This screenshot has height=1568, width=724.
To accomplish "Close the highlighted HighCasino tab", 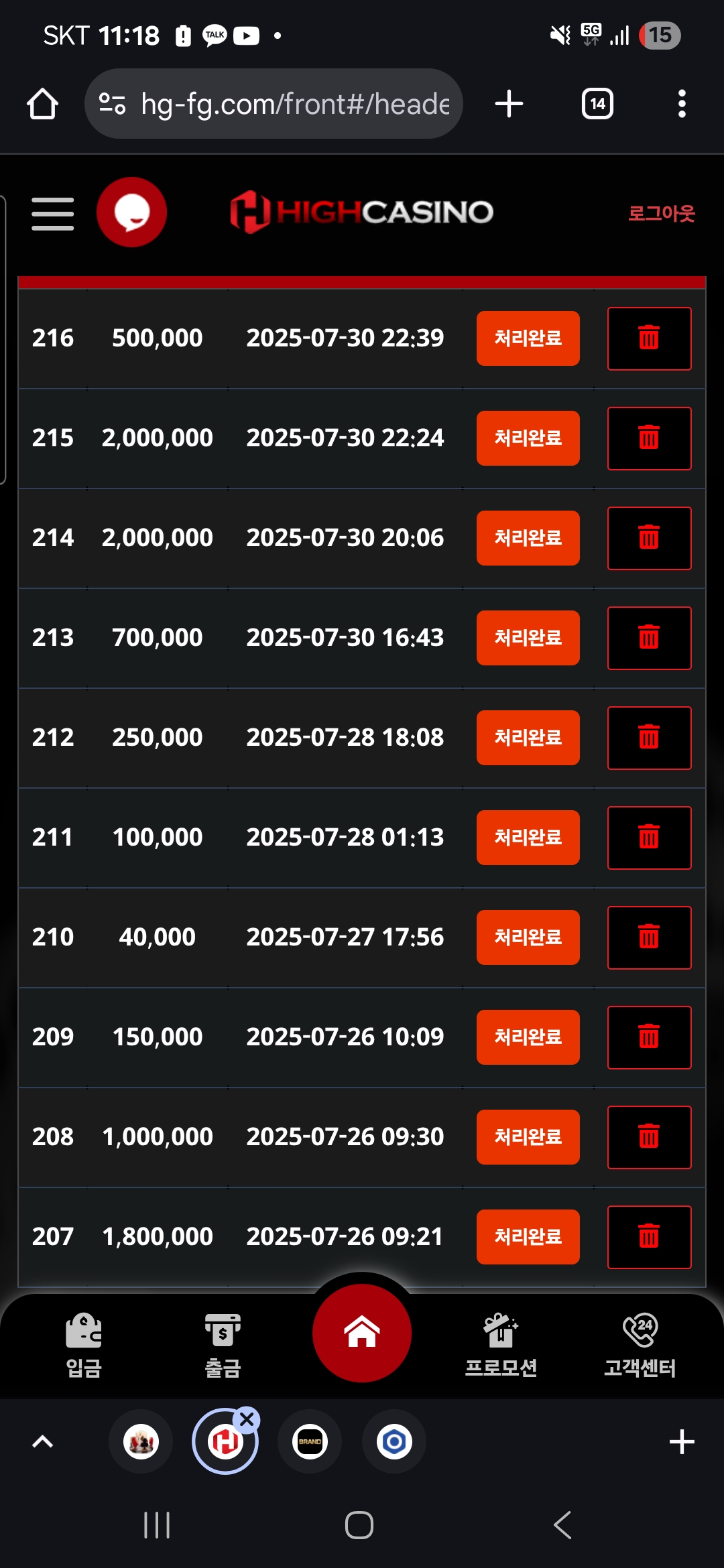I will 247,1419.
